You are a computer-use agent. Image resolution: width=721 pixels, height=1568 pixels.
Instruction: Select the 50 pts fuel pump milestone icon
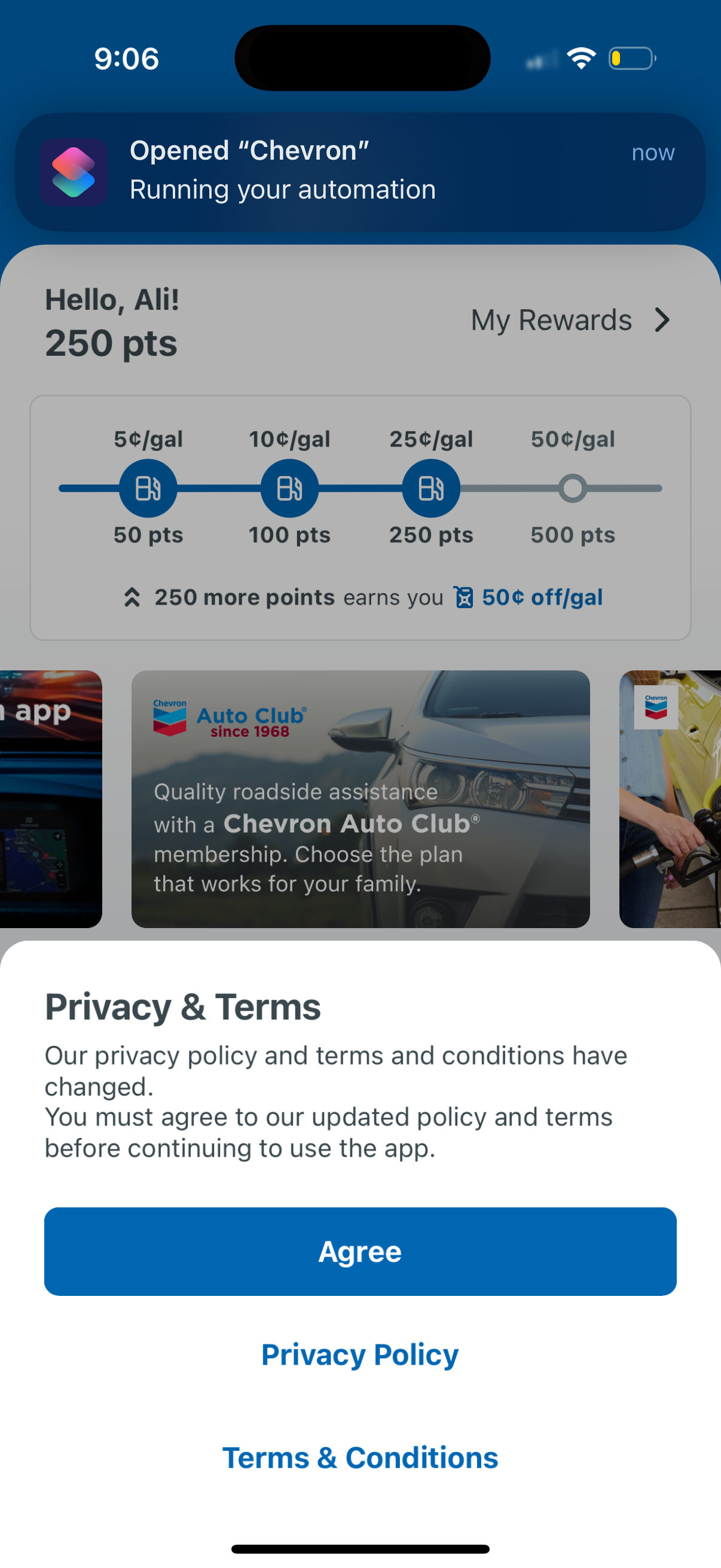click(148, 487)
